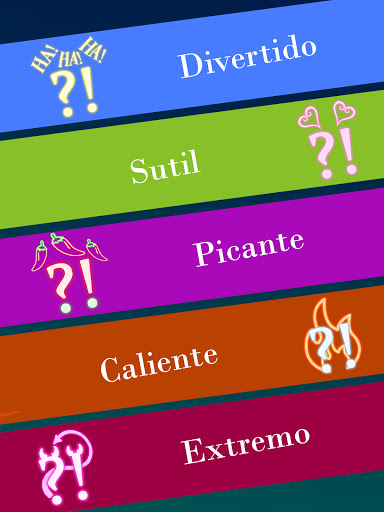Start the Extremo level
384x512 pixels.
pos(192,448)
